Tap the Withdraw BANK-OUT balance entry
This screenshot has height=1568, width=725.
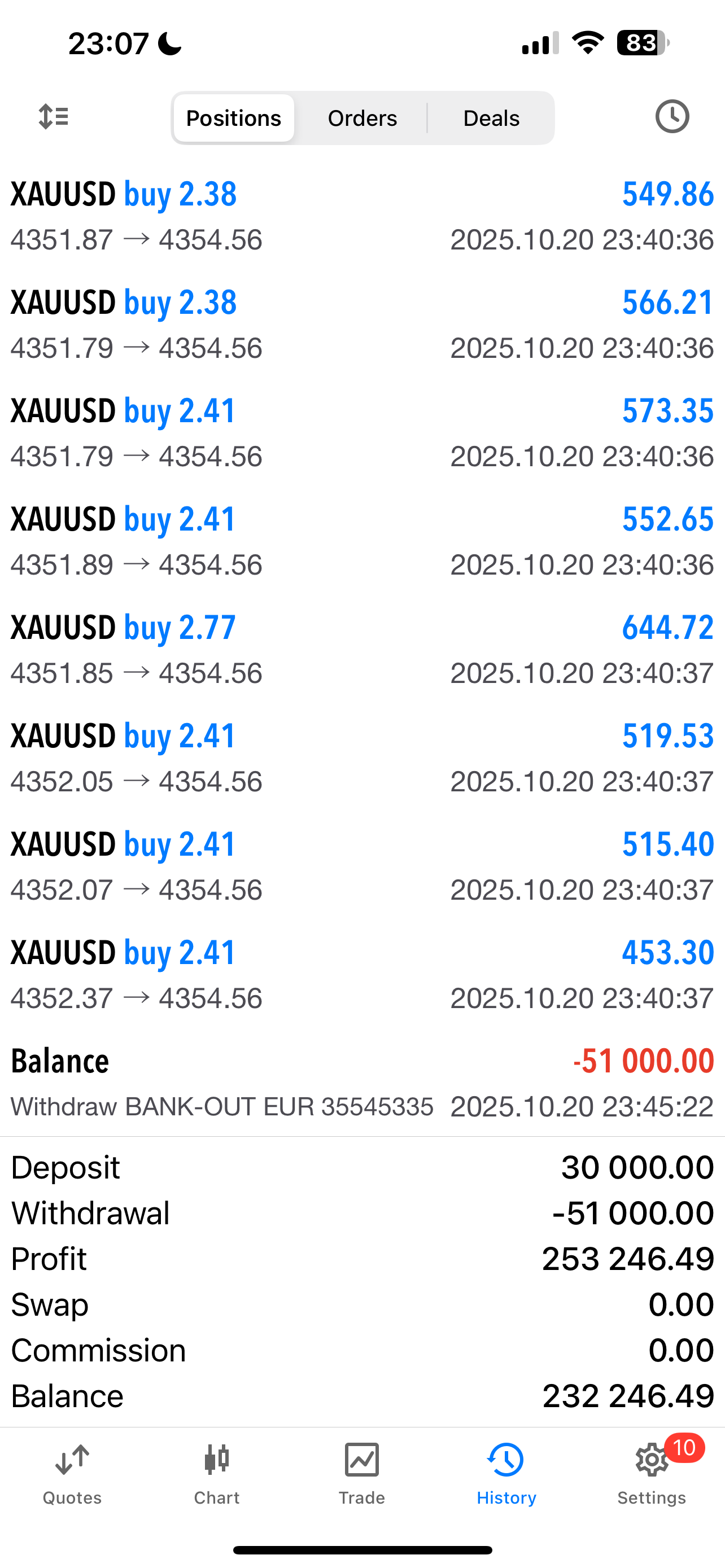click(x=362, y=1084)
